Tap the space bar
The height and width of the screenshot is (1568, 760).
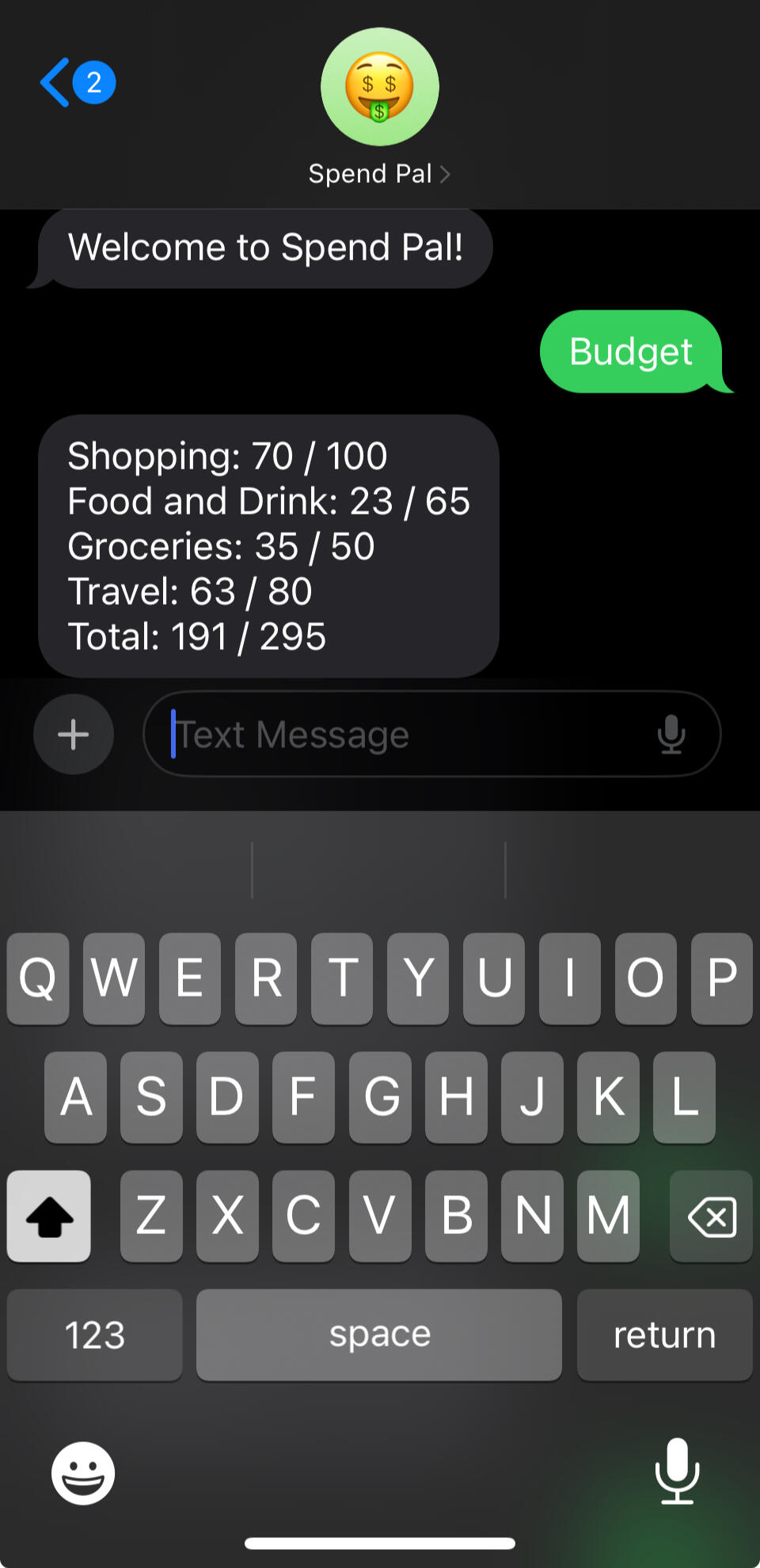(379, 1335)
